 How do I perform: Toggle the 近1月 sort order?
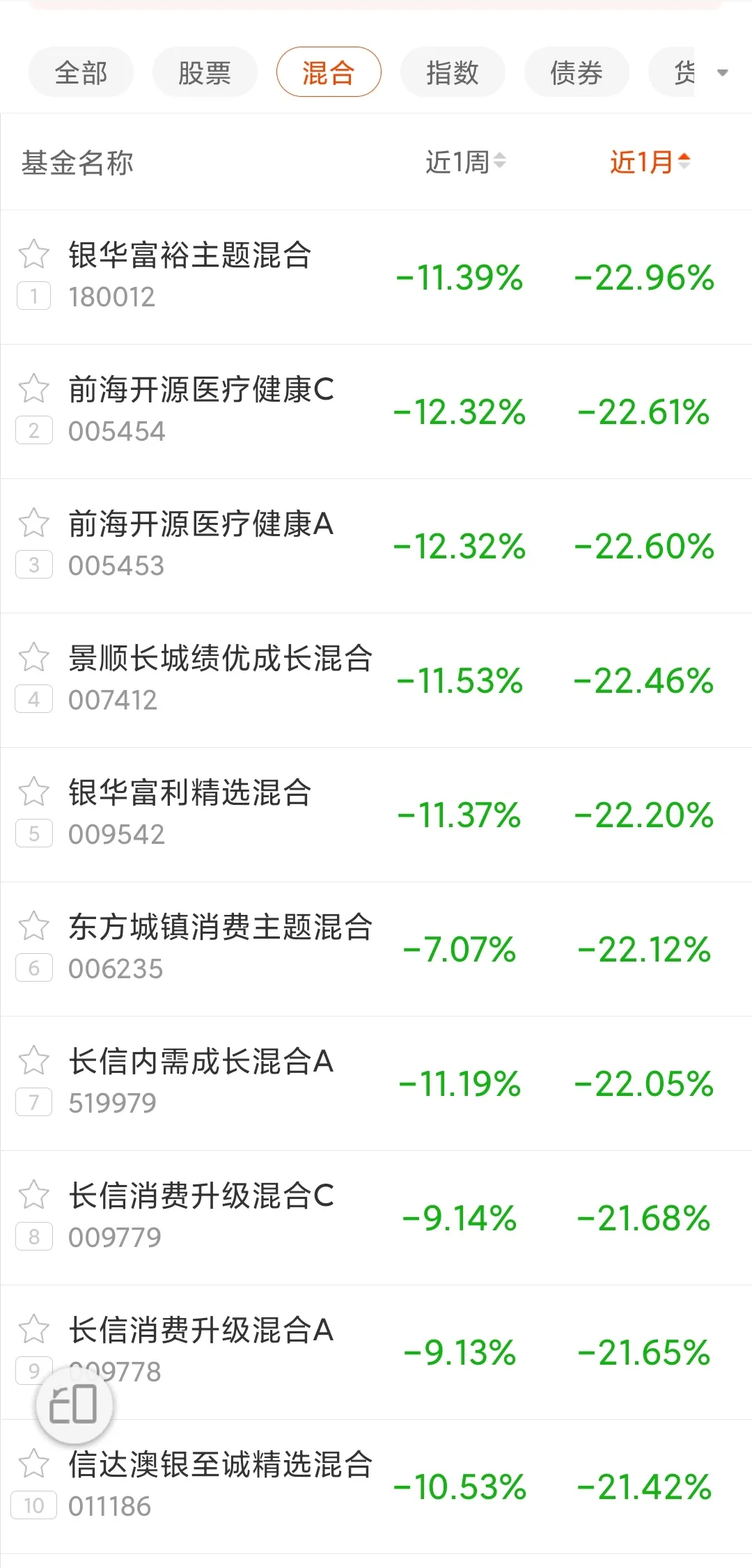point(650,162)
